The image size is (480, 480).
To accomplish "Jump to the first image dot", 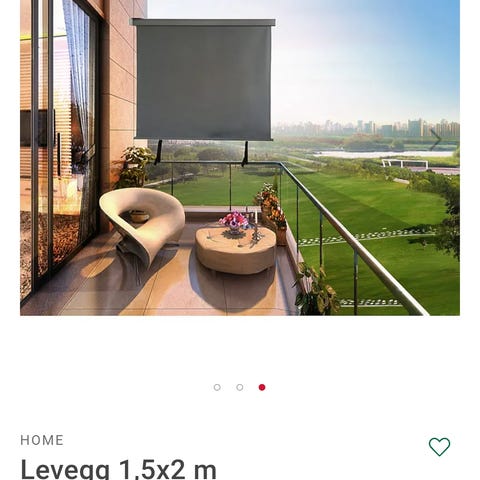I will [x=217, y=387].
